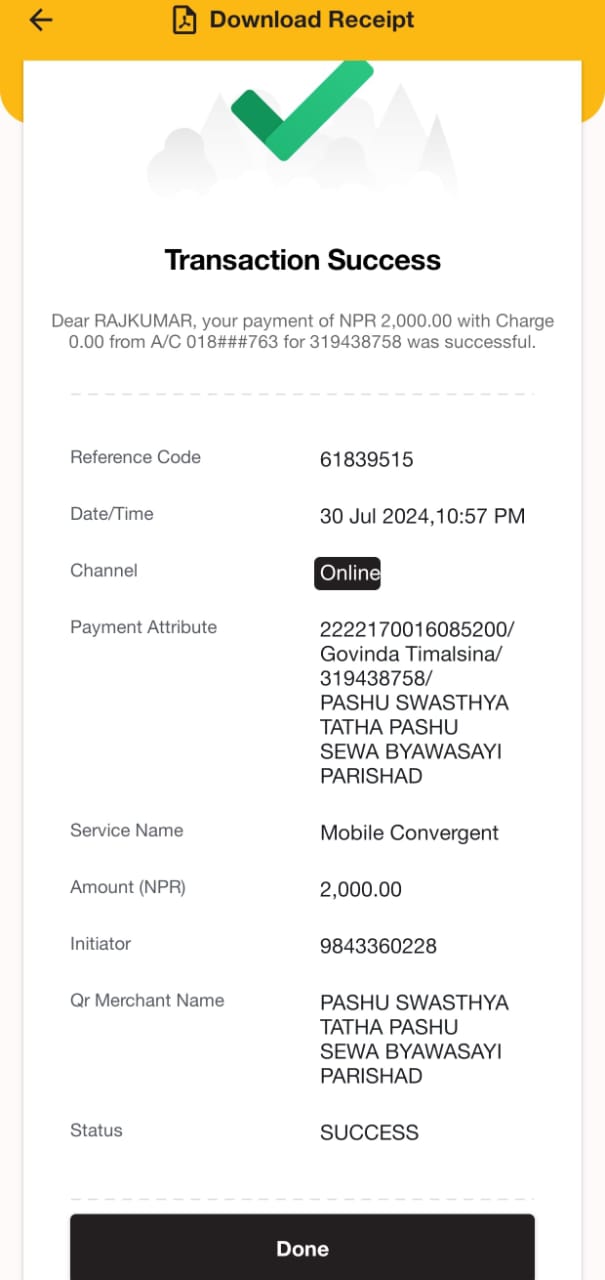The image size is (605, 1280).
Task: Download the receipt as PDF
Action: coord(292,20)
